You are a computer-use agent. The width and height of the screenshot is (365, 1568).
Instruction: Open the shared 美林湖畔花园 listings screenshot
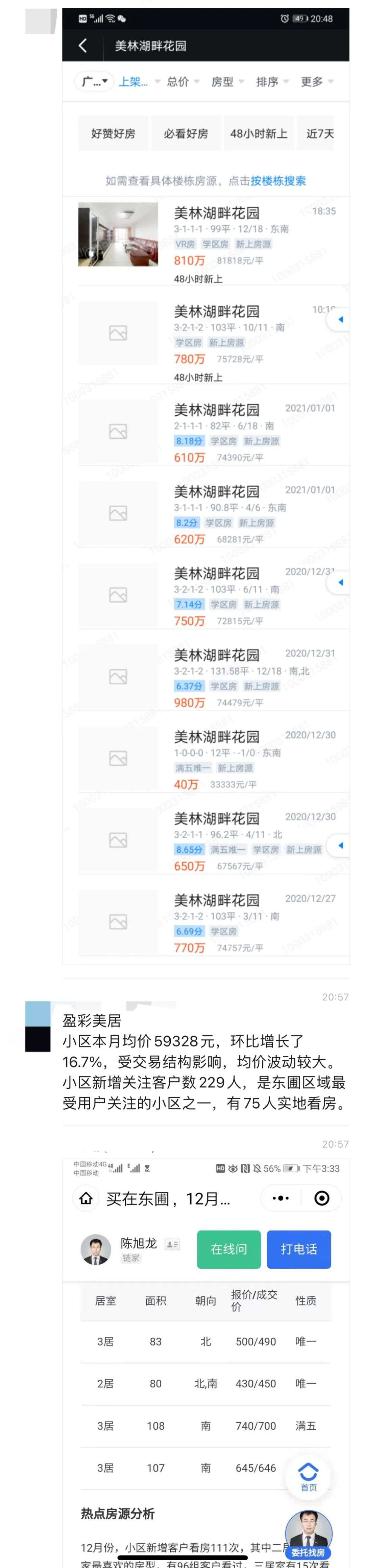point(205,487)
